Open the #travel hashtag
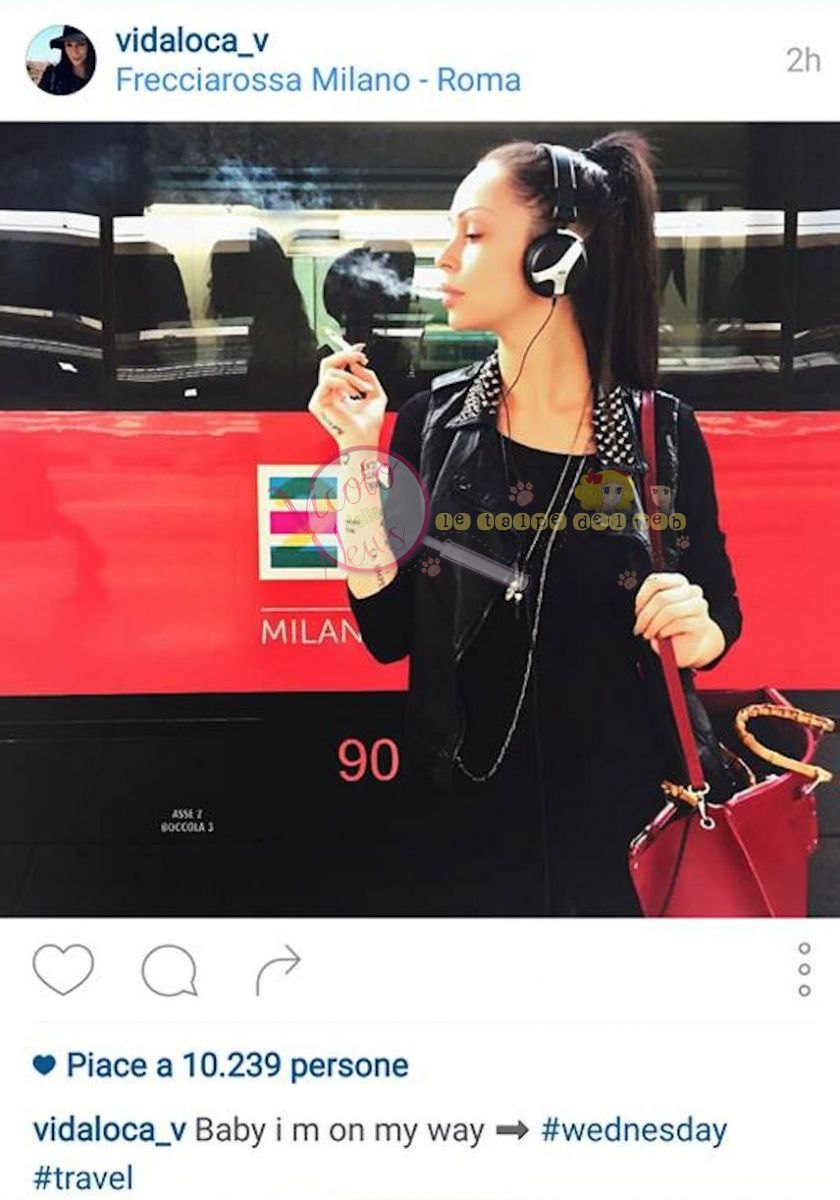The height and width of the screenshot is (1200, 840). point(82,1177)
